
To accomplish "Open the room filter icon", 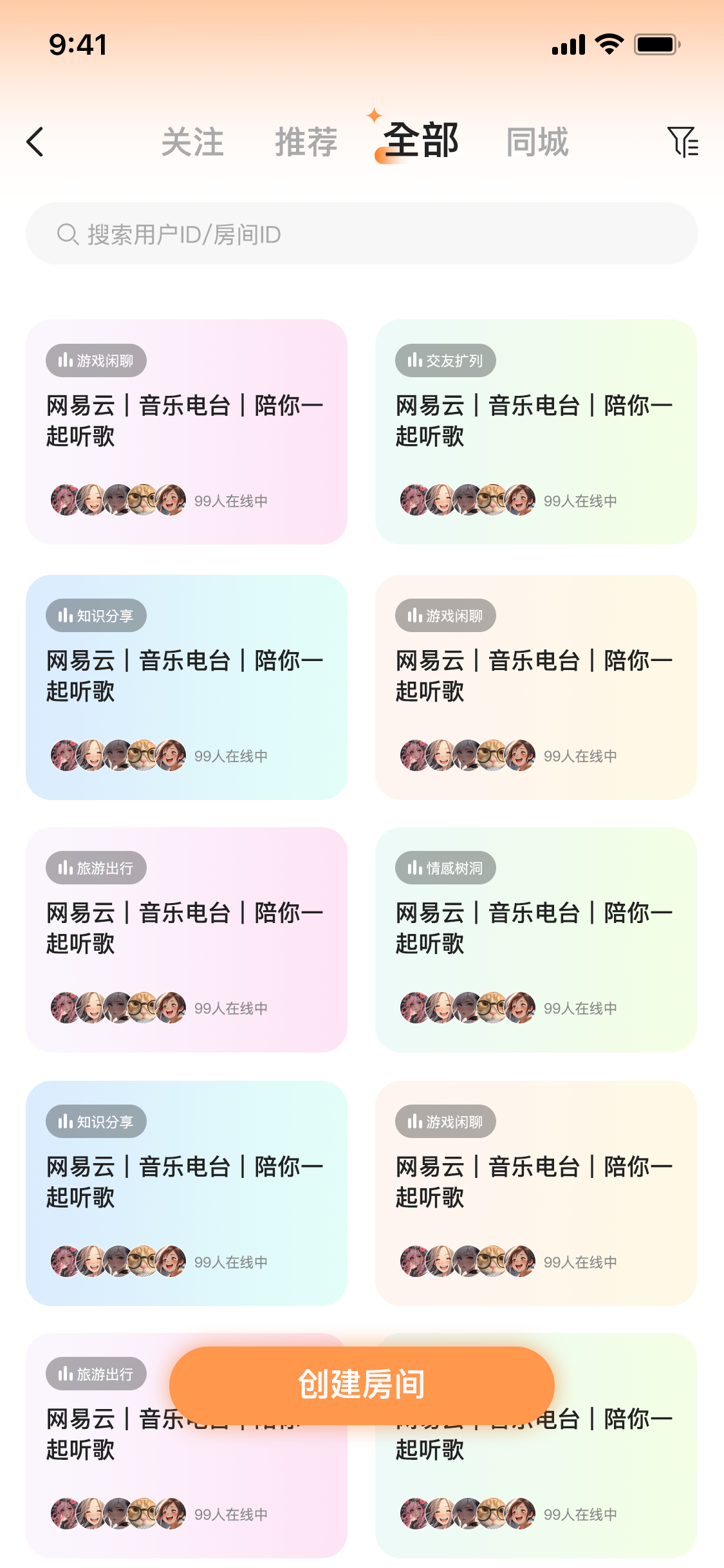I will point(683,142).
